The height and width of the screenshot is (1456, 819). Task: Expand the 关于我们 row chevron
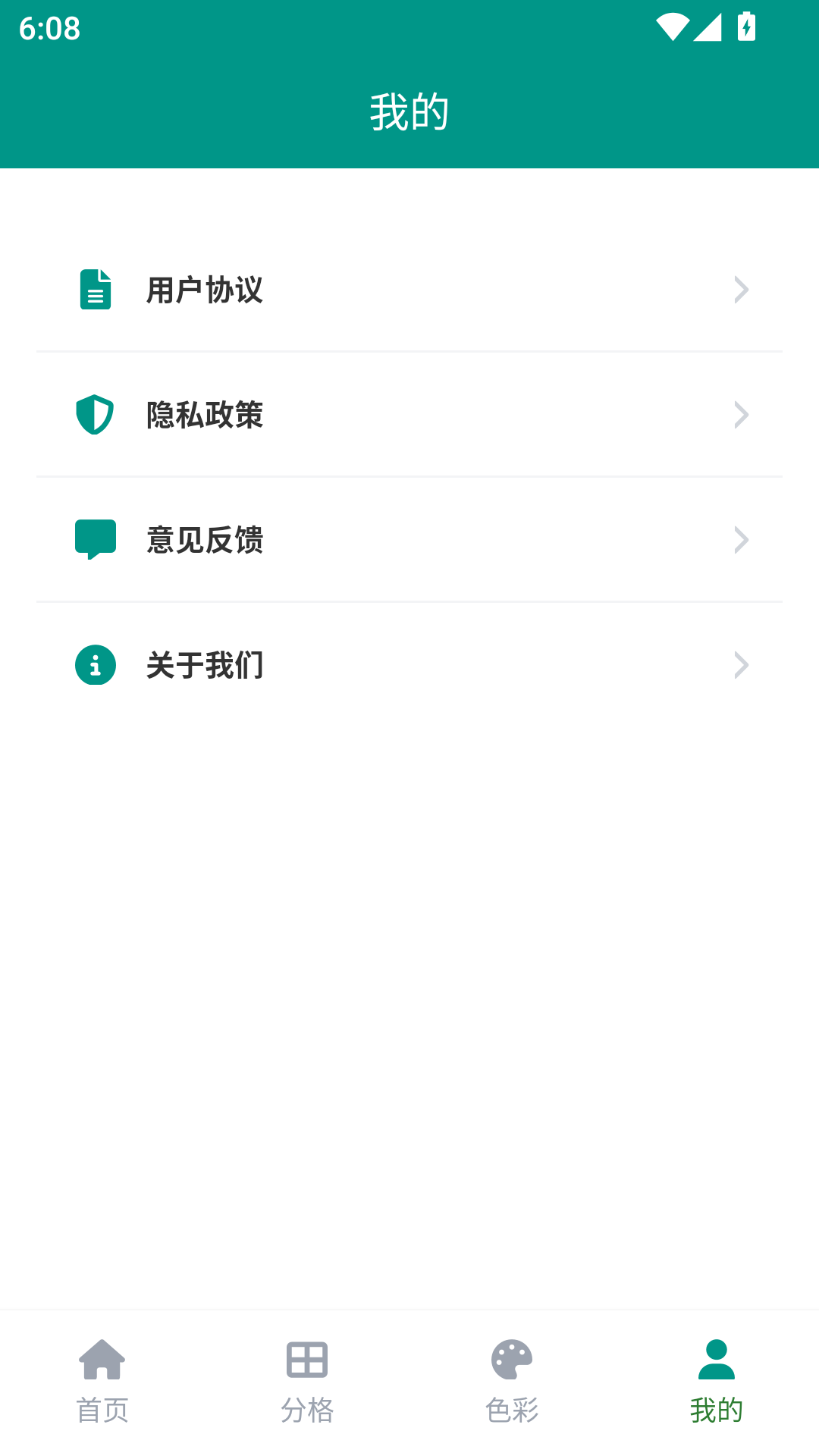740,665
